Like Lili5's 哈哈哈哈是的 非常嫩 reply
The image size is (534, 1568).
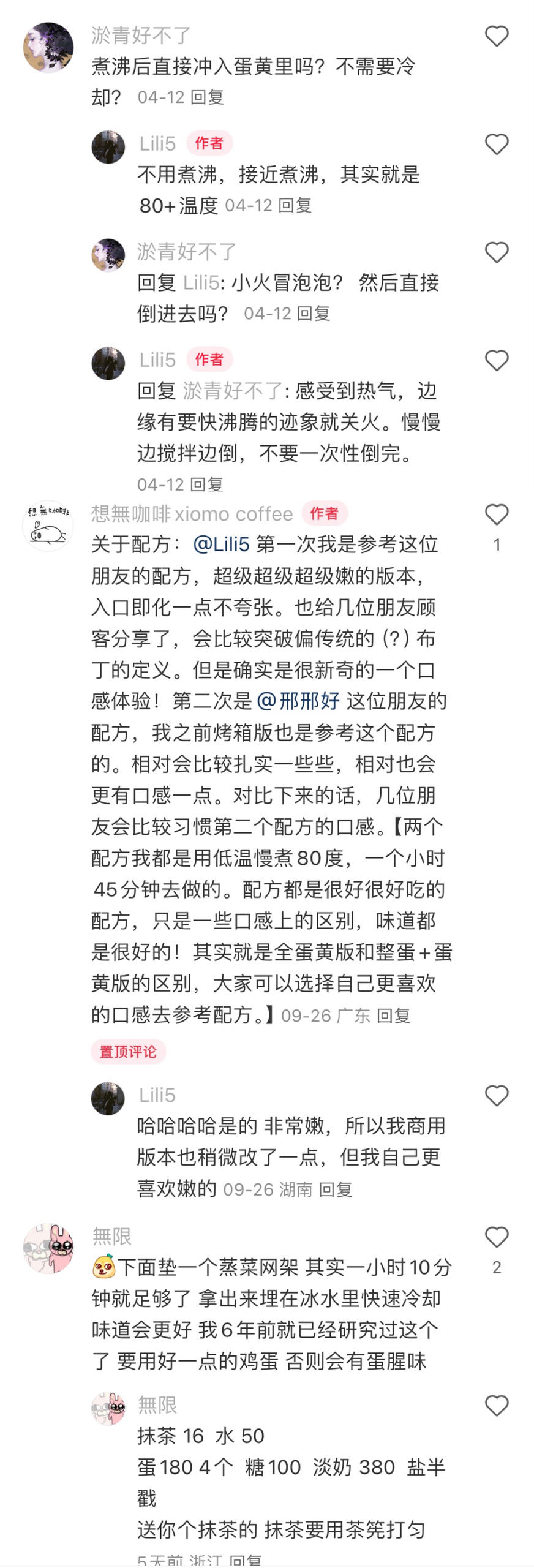click(x=497, y=1095)
